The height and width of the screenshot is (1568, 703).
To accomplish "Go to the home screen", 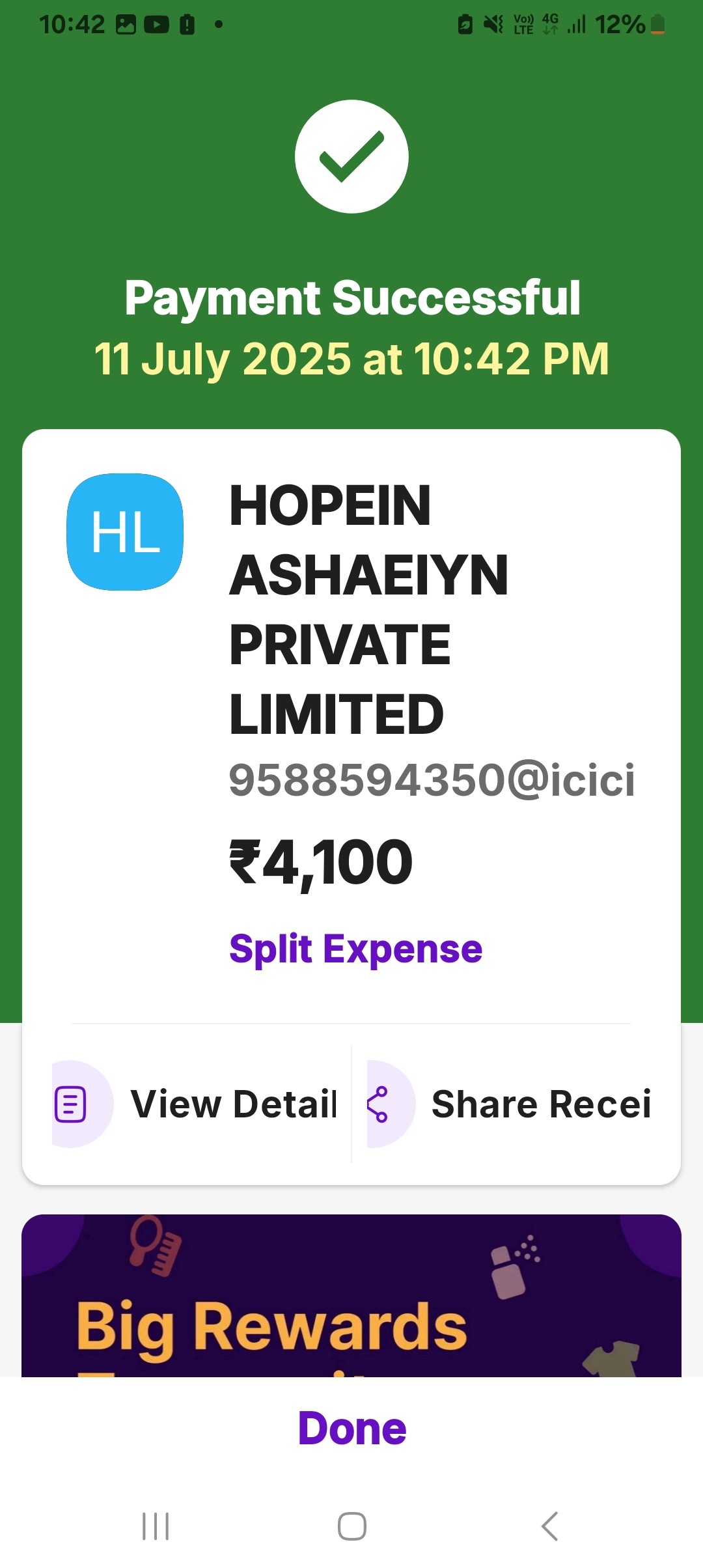I will tap(352, 1526).
